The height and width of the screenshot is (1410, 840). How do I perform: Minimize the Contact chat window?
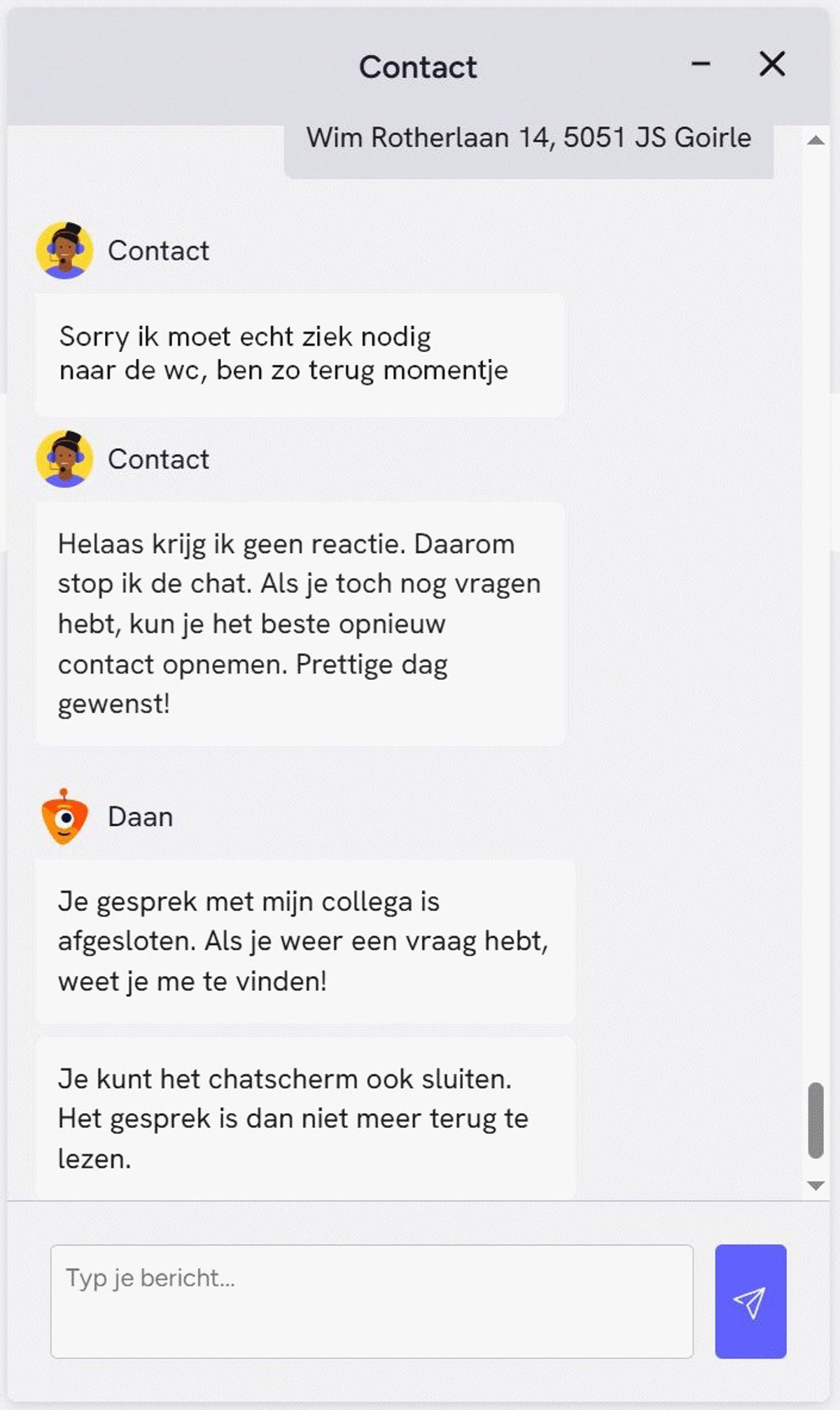701,64
